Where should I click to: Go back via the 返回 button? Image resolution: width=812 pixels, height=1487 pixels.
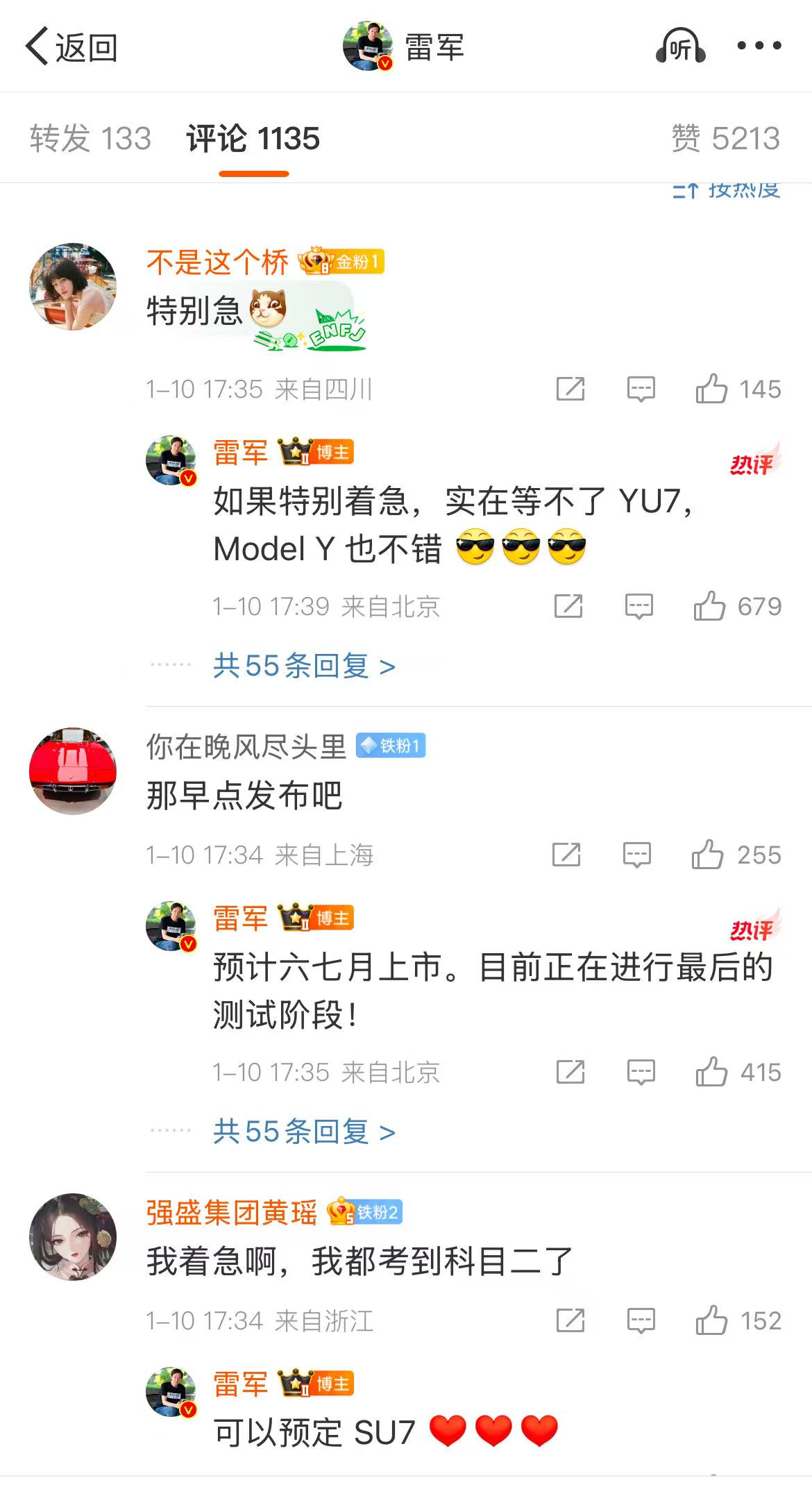(71, 47)
